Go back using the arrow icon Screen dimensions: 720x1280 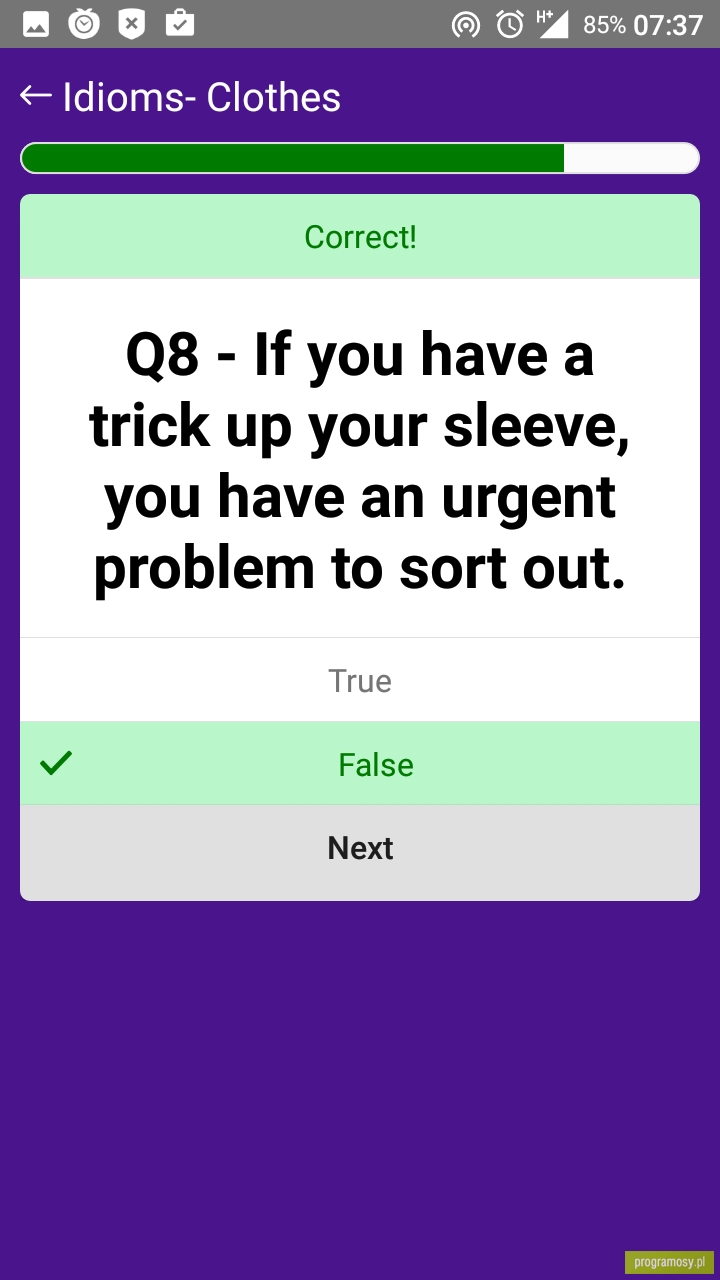[35, 96]
